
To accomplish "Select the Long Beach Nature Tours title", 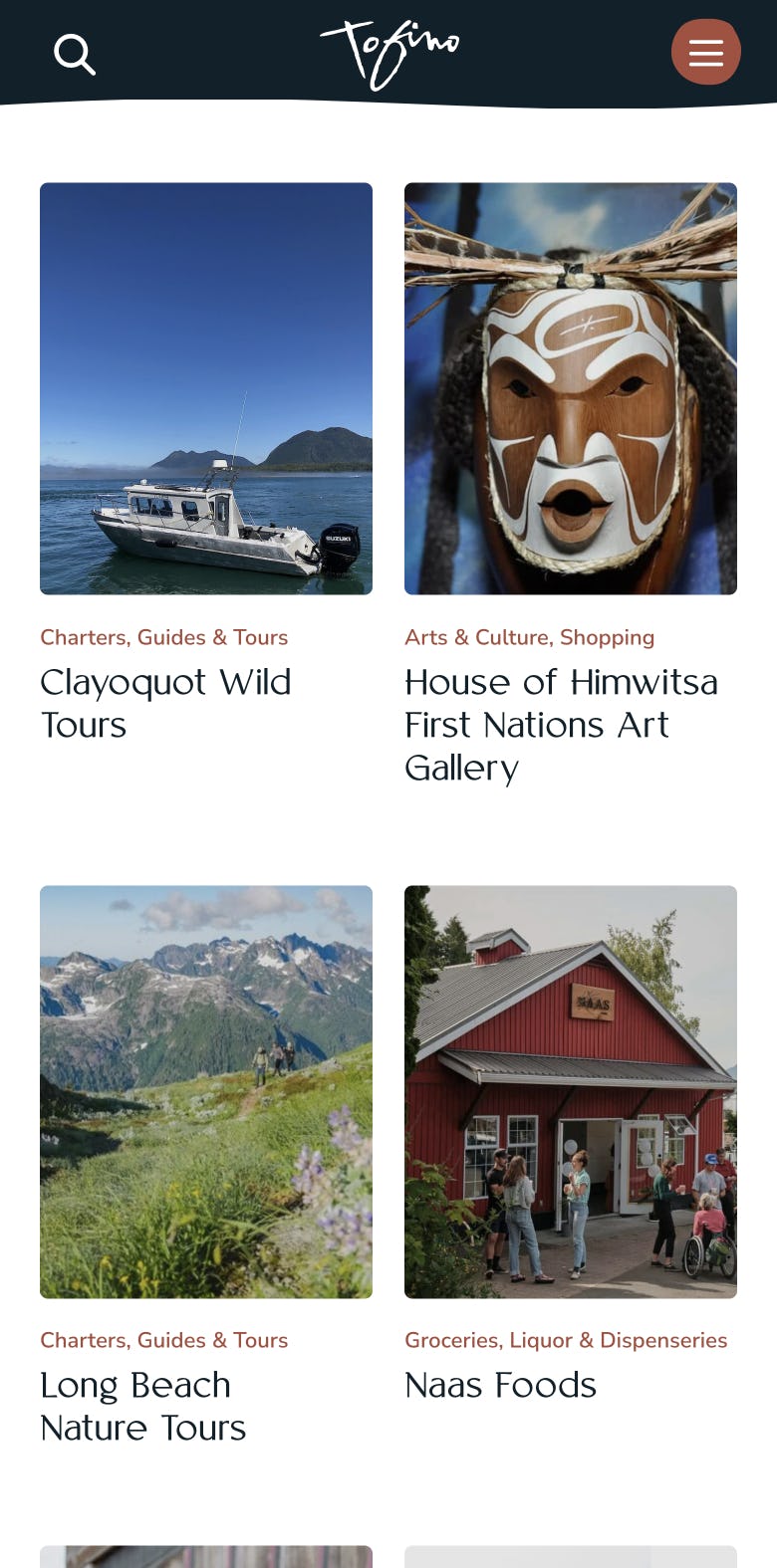I will click(143, 1407).
